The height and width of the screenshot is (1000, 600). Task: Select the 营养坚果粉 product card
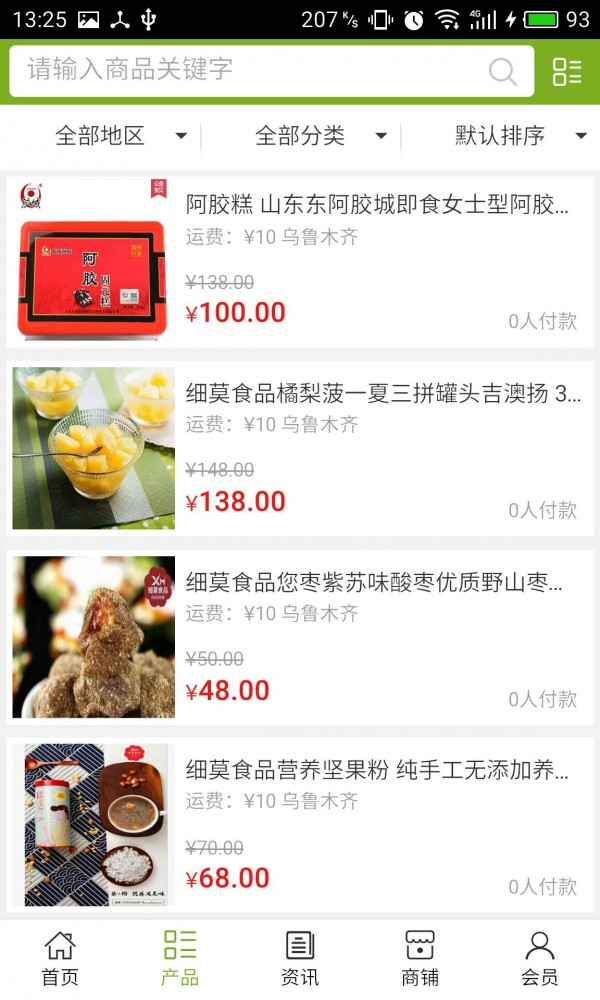(x=300, y=824)
